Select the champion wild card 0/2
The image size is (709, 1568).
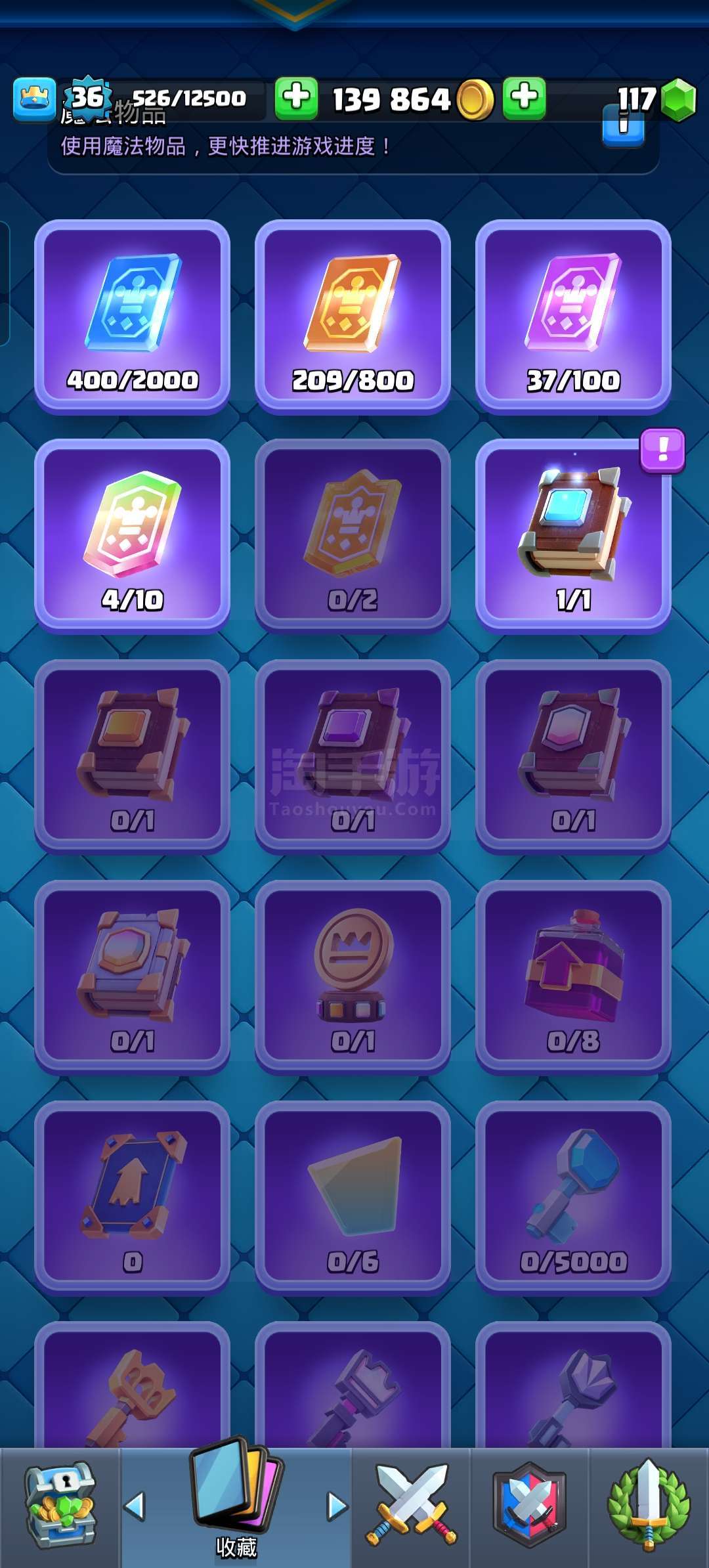click(x=353, y=535)
